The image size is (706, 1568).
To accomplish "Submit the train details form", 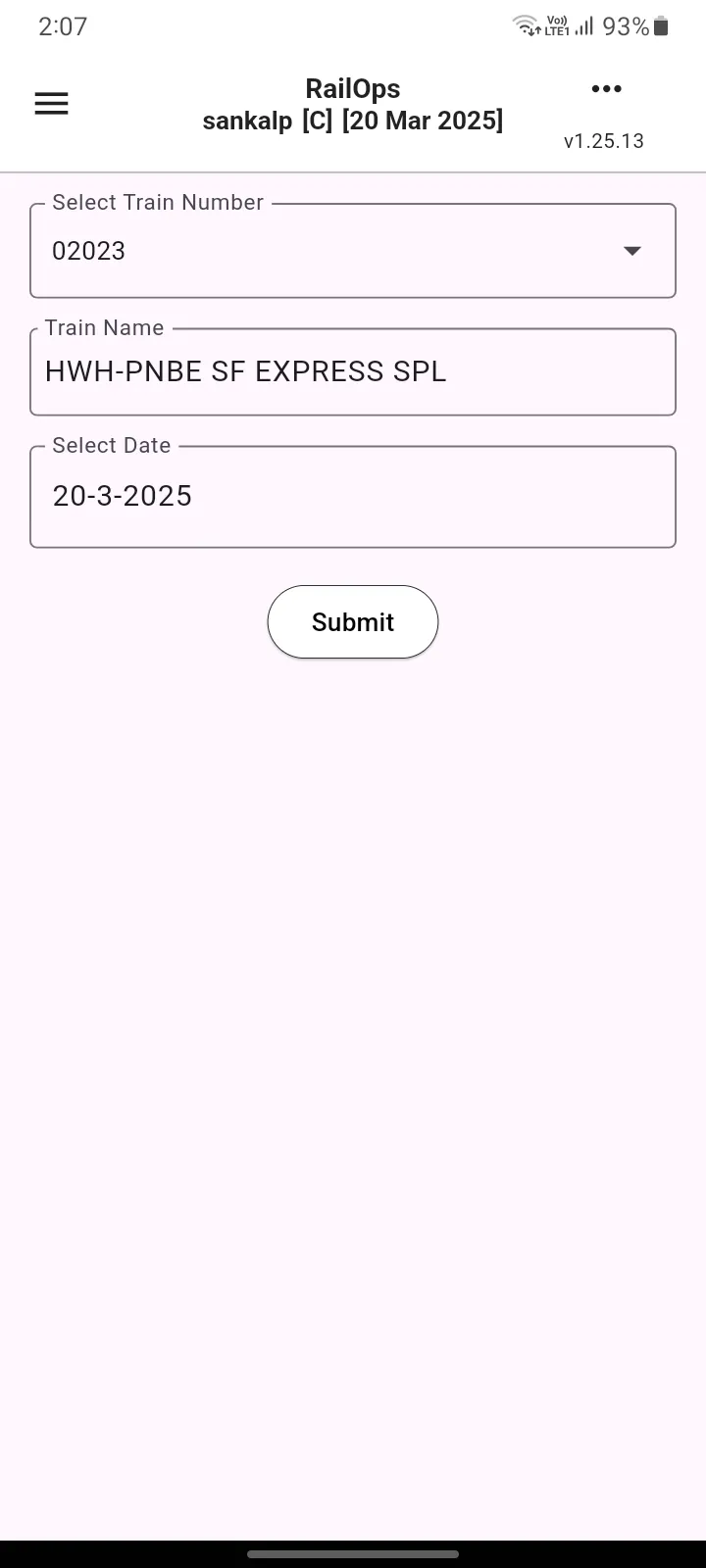I will point(353,622).
